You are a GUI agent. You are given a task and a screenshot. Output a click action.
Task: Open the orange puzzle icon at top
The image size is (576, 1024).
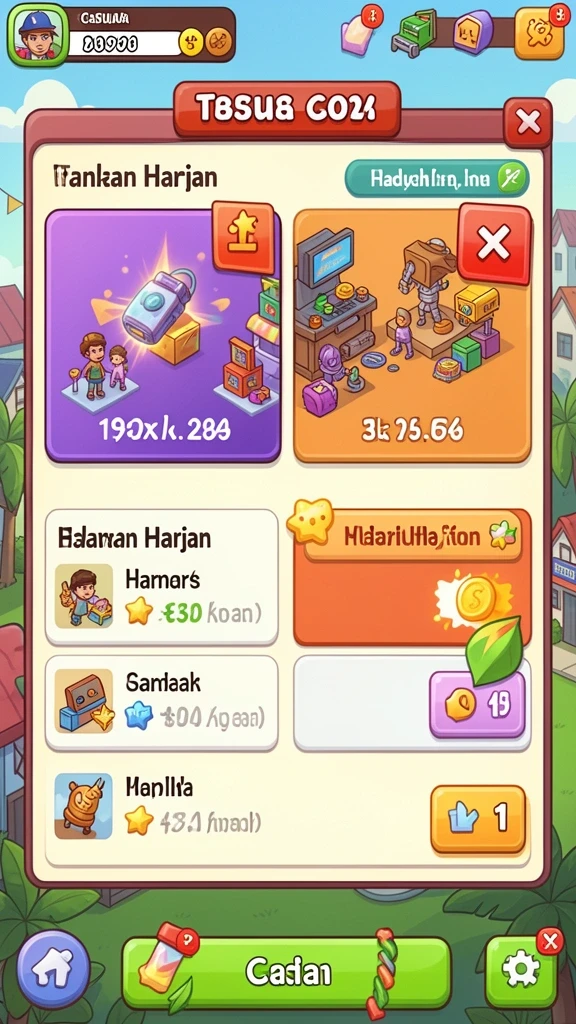tap(539, 34)
